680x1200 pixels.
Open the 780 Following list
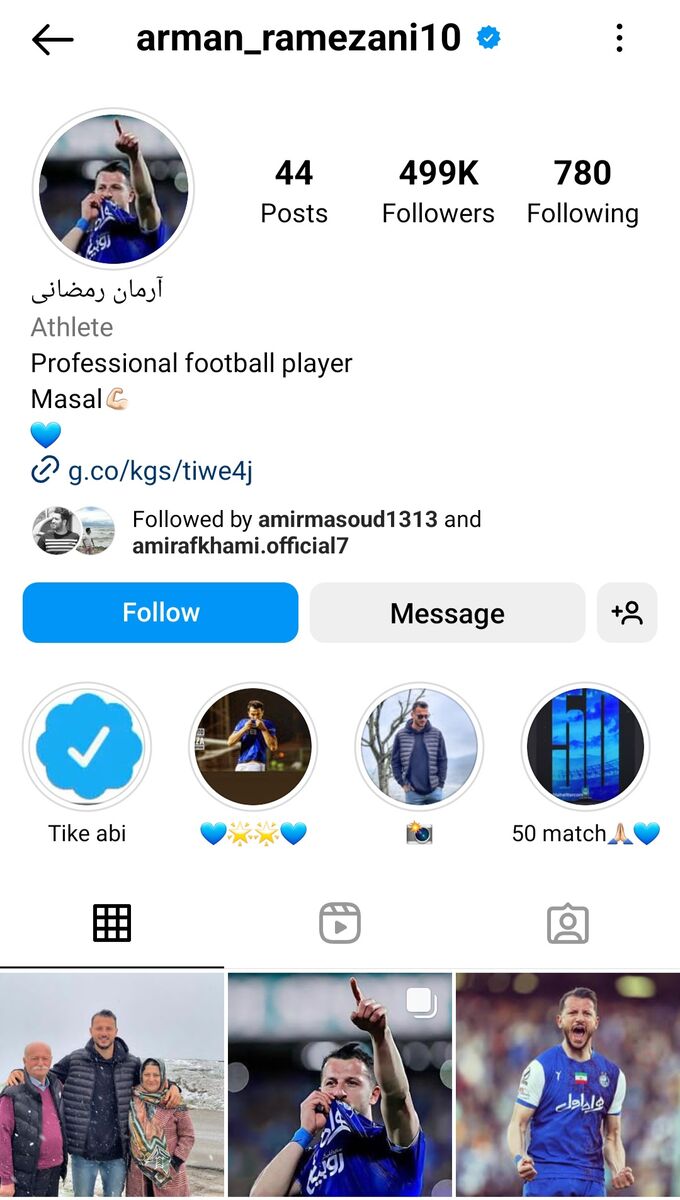(582, 191)
